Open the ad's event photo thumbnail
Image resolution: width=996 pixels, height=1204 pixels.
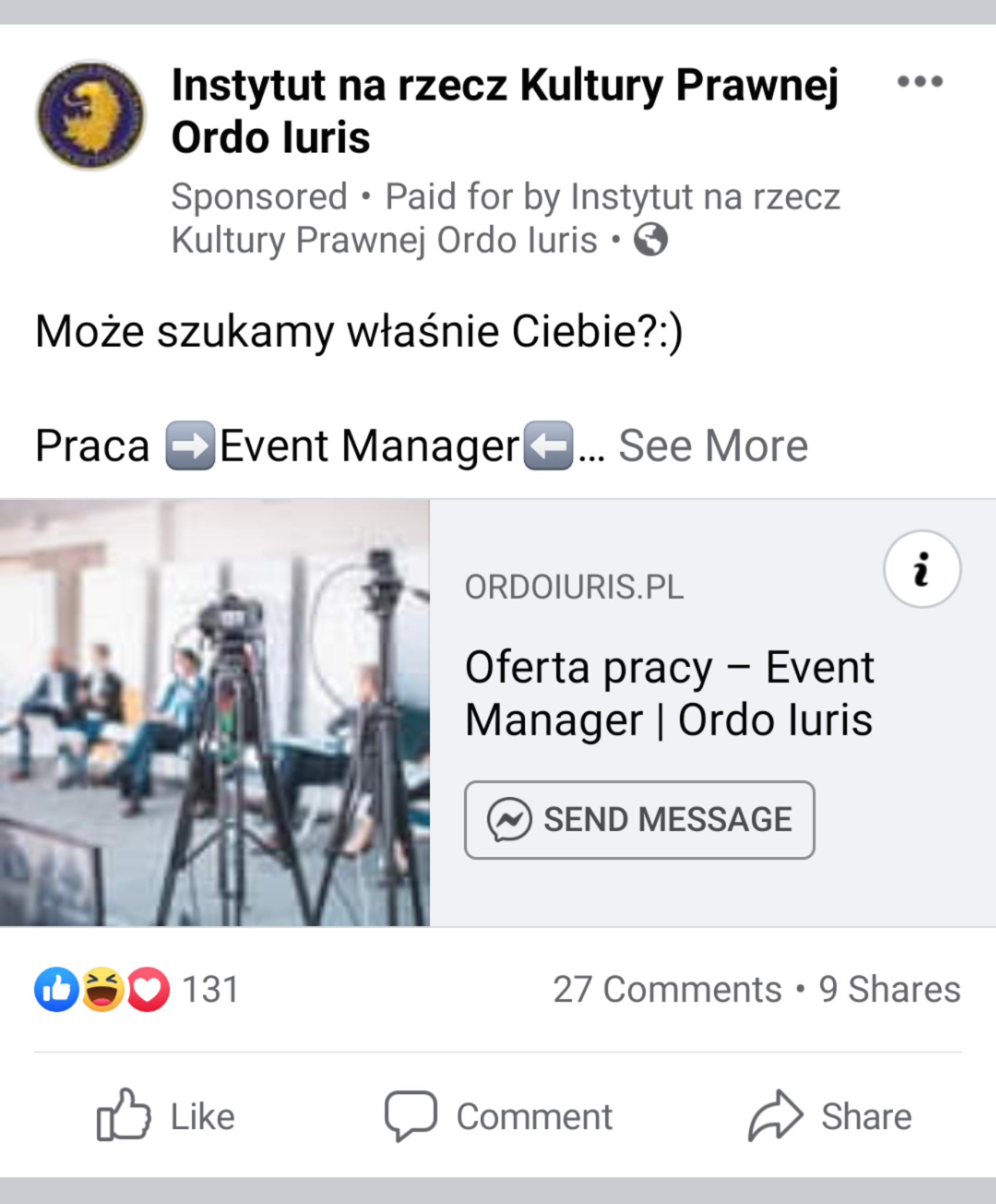[x=214, y=713]
